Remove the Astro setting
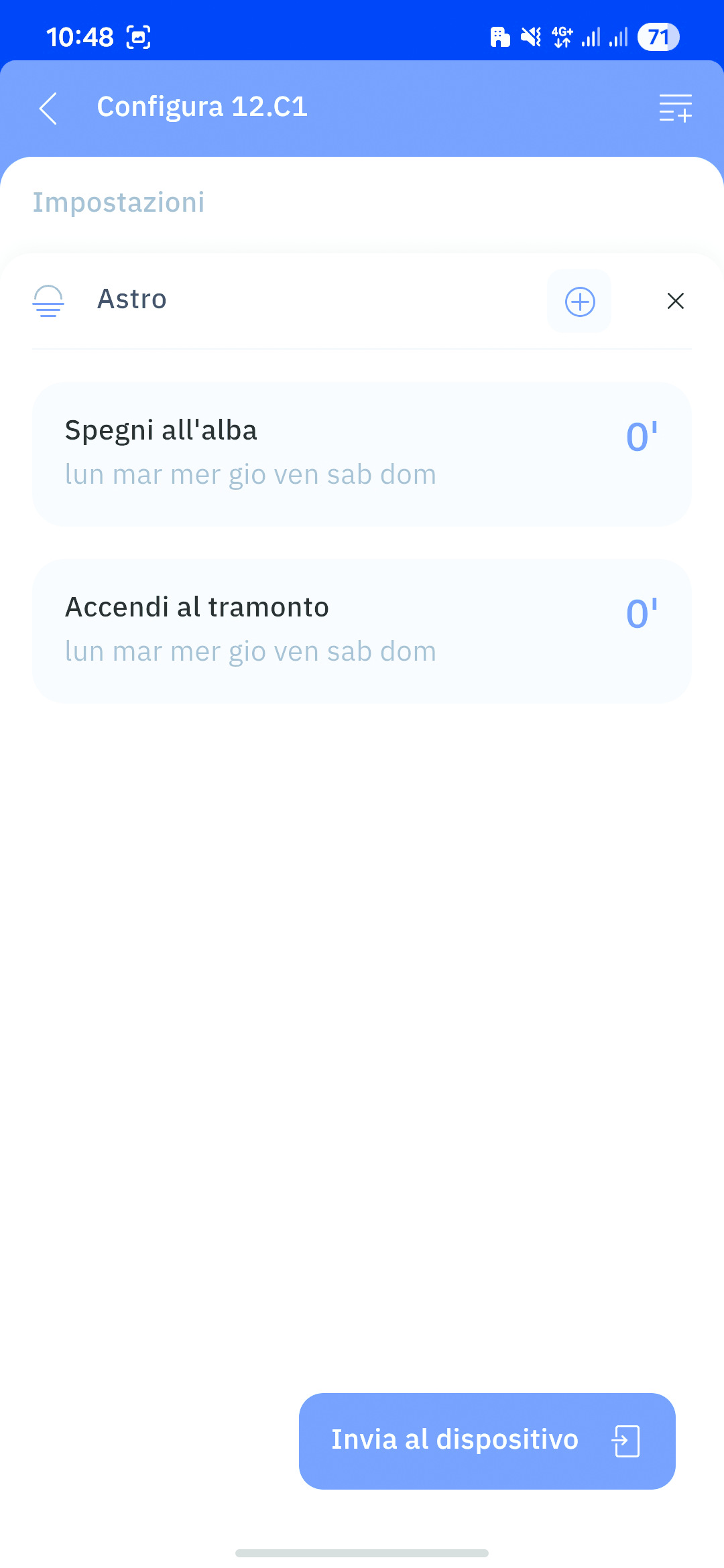 click(x=675, y=302)
